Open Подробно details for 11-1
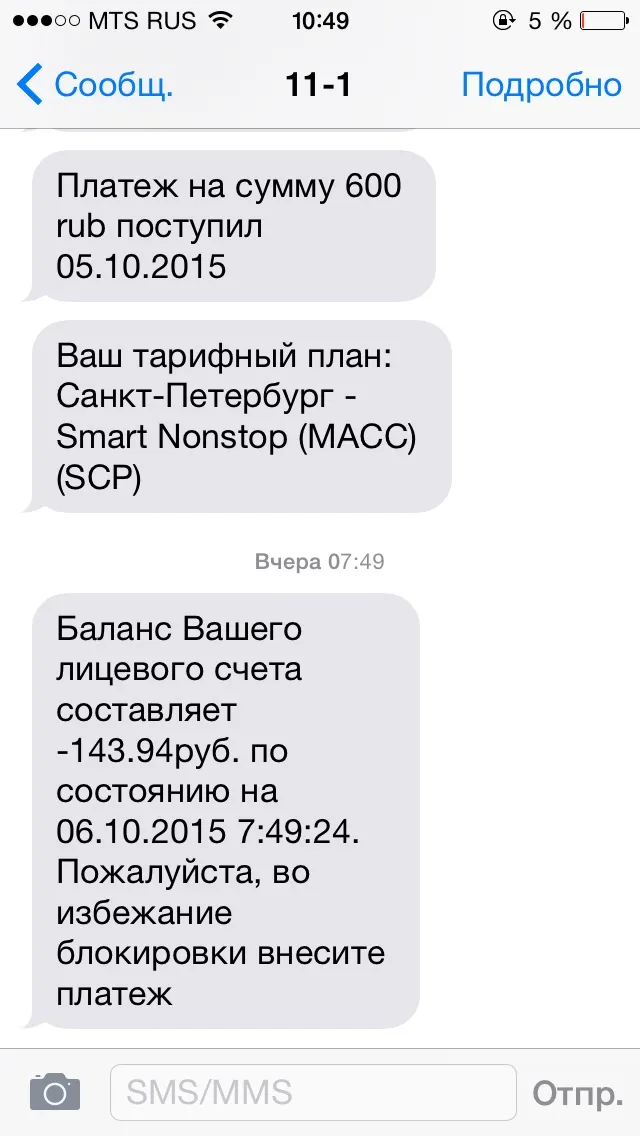Screen dimensions: 640x1136 point(541,85)
